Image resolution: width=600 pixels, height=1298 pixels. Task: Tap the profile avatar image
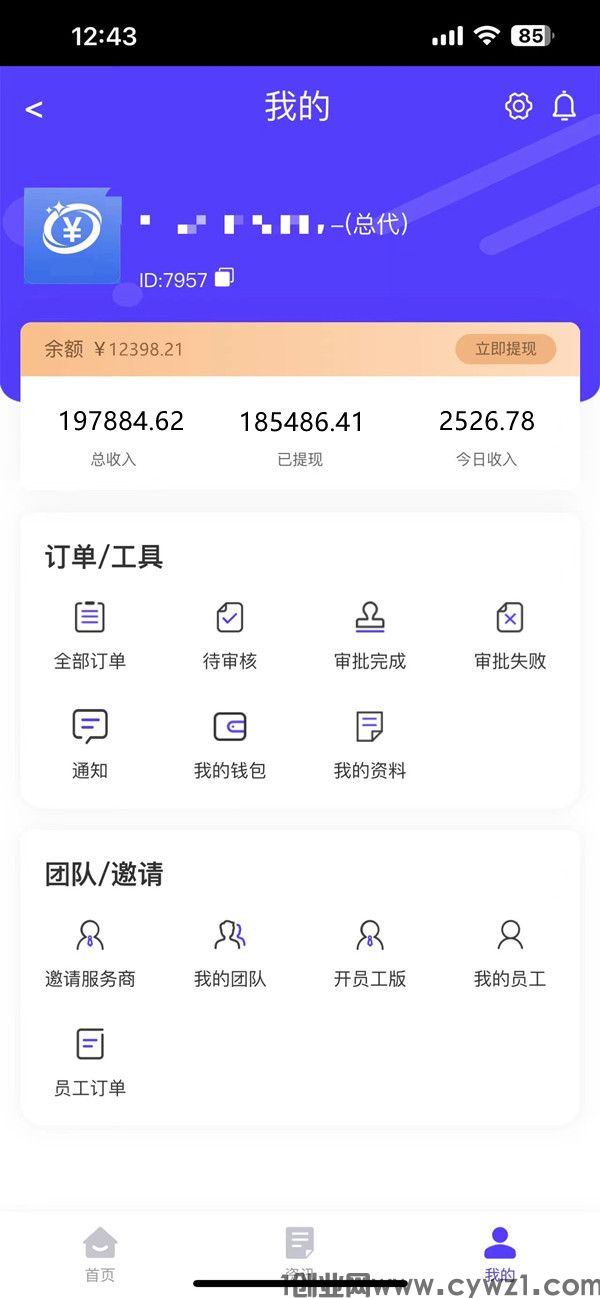click(72, 233)
